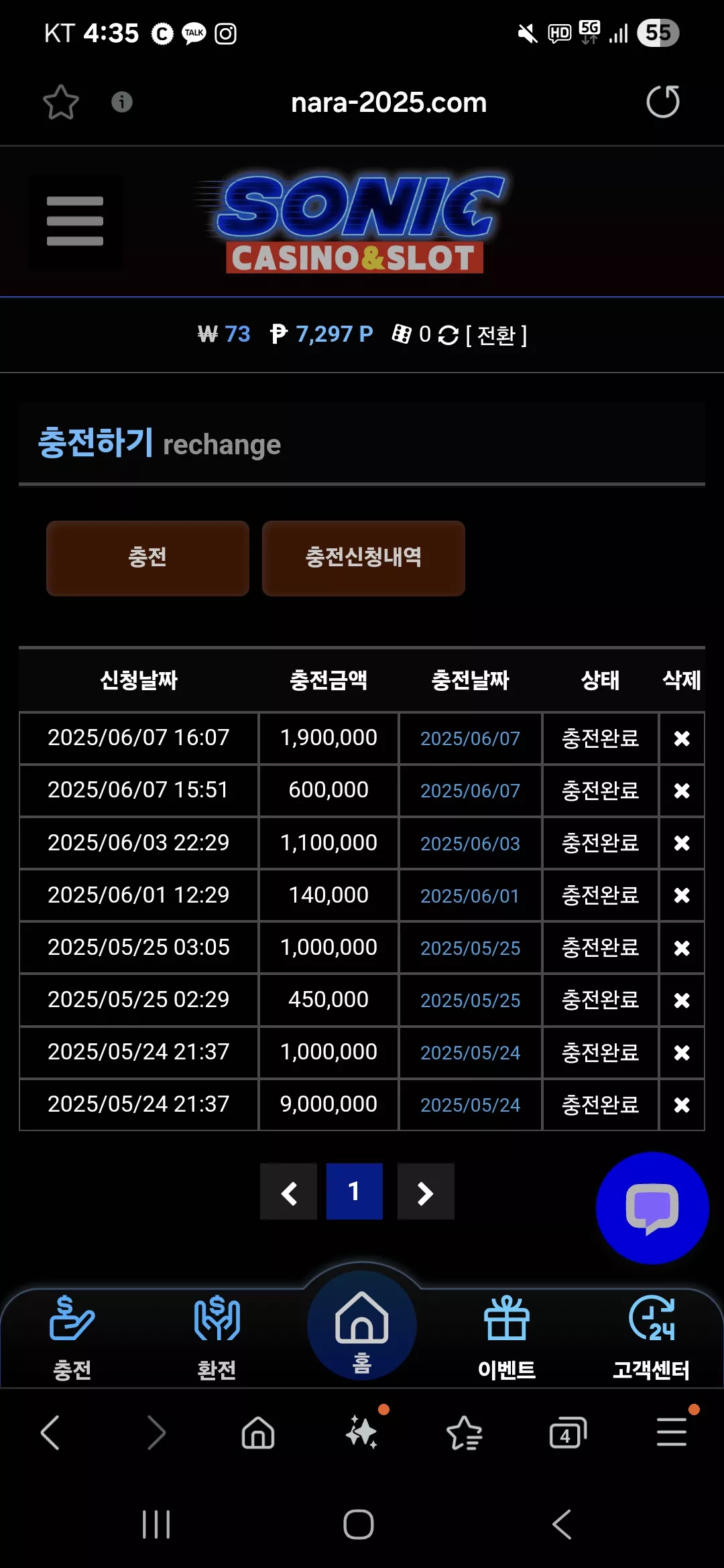Go to the 홈 bottom tab
Viewport: 724px width, 1568px height.
[x=362, y=1327]
